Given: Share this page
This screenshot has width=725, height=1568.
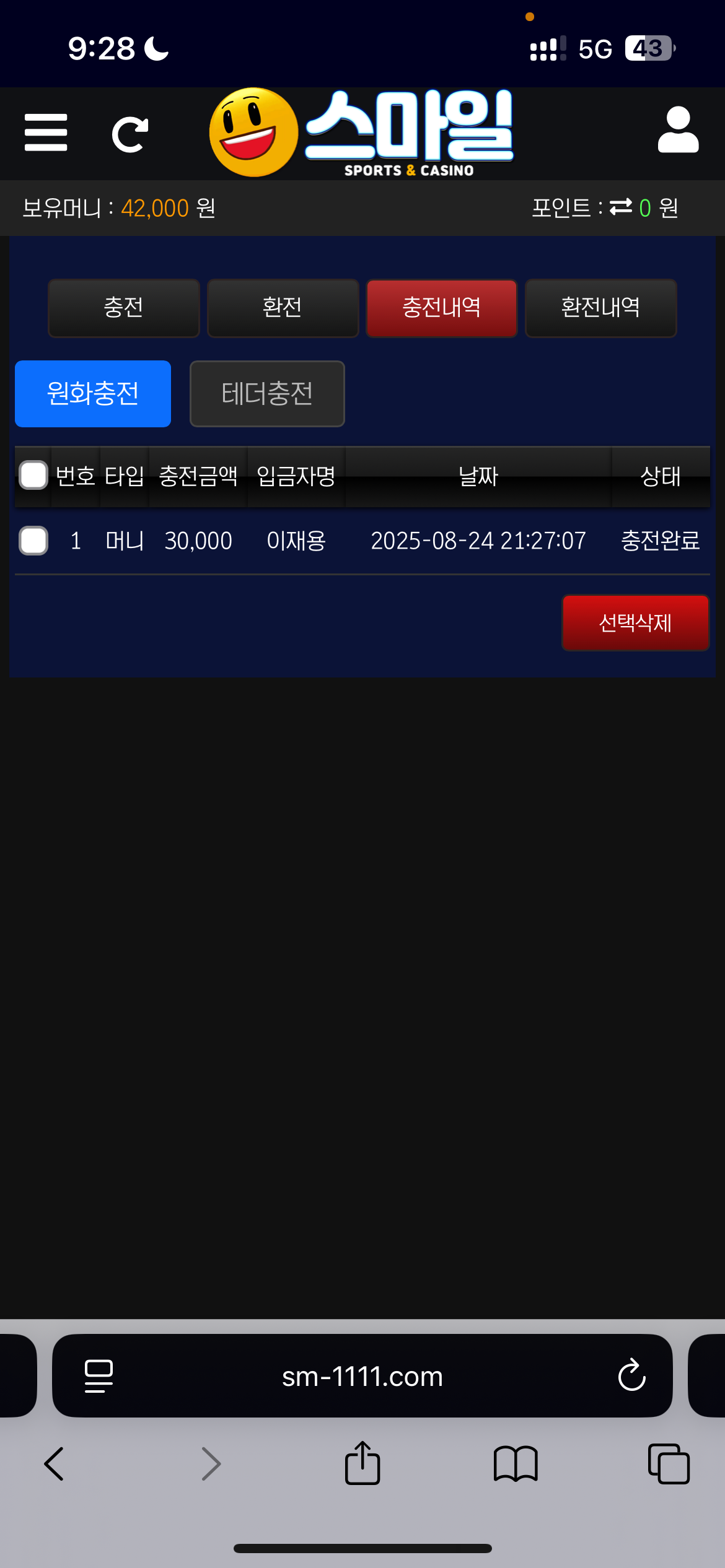Looking at the screenshot, I should pyautogui.click(x=362, y=1464).
